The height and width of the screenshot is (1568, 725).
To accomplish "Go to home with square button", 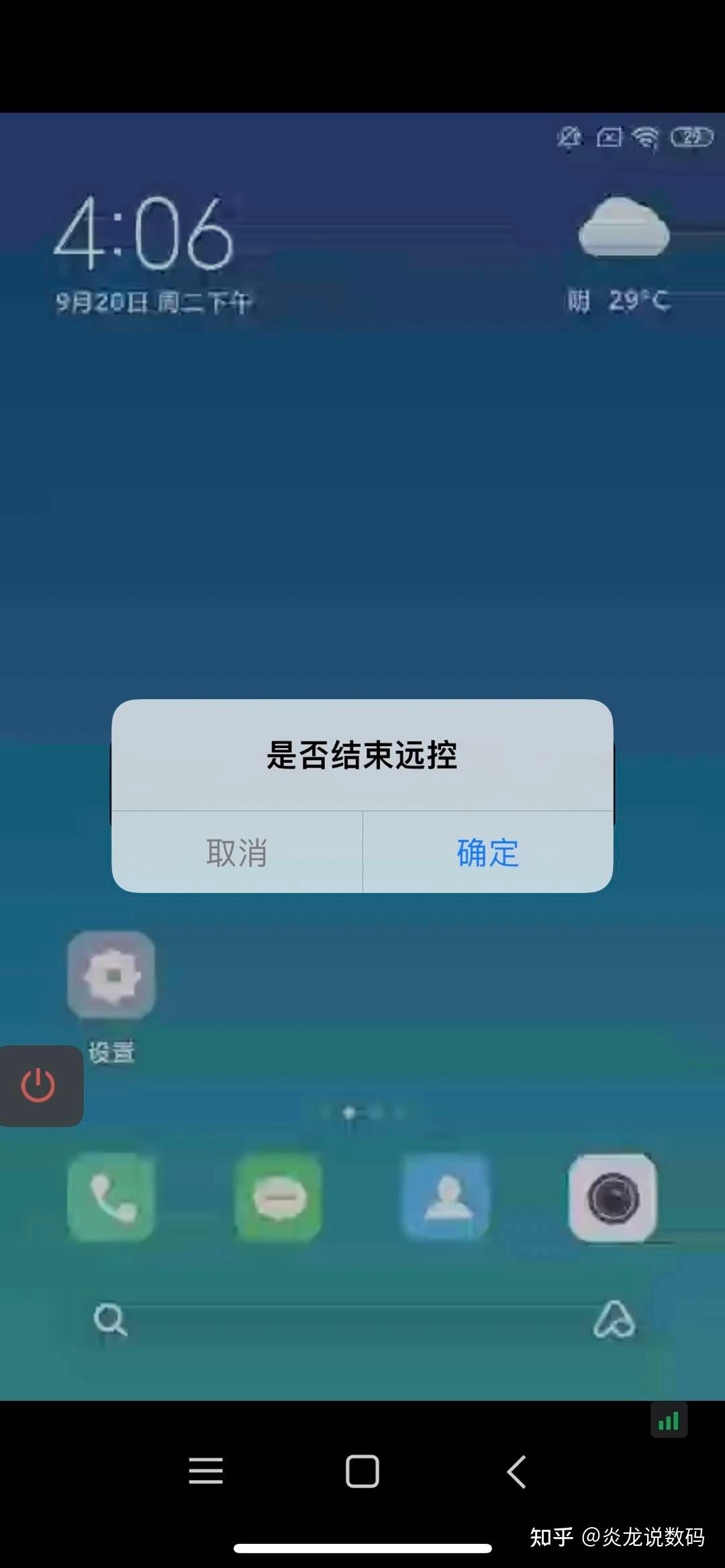I will [362, 1471].
